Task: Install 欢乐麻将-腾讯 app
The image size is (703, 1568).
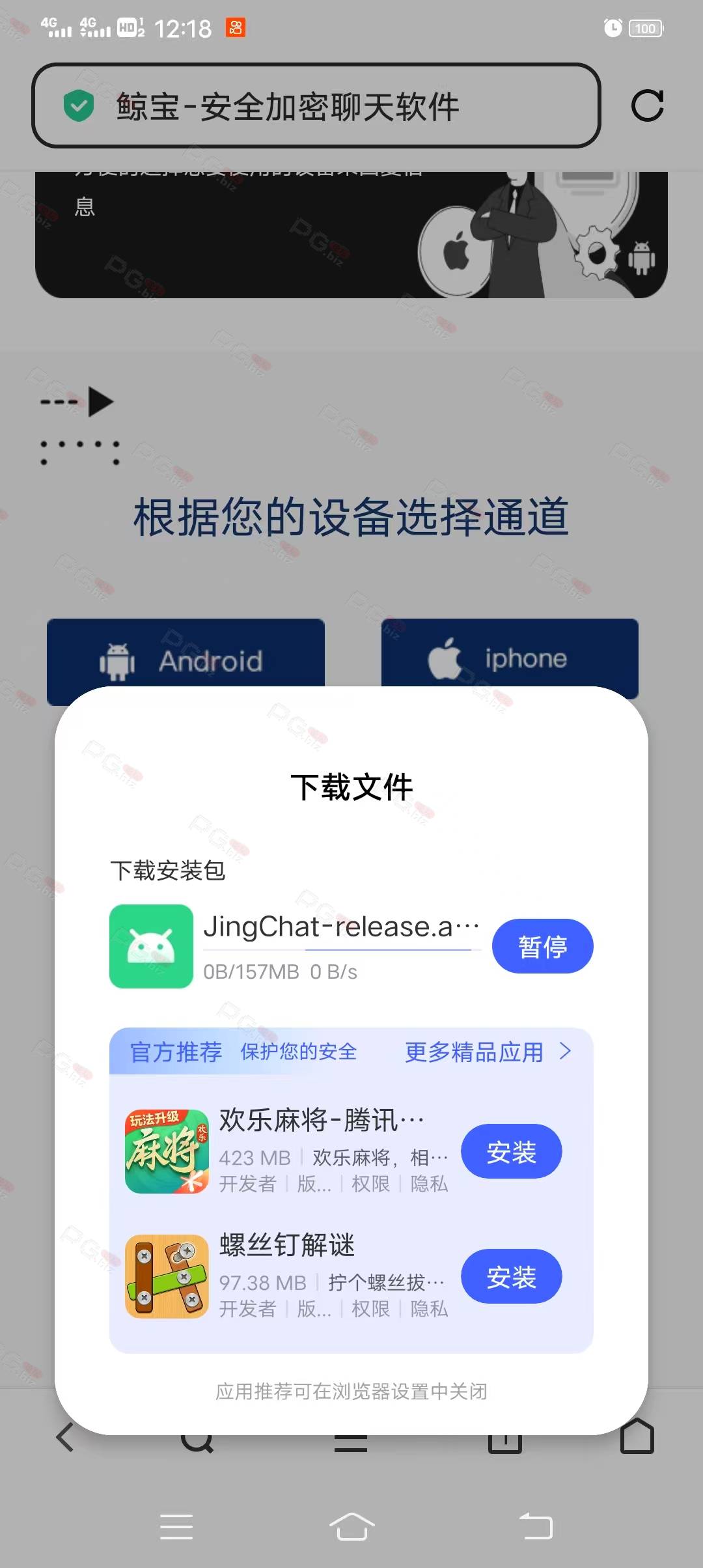Action: pos(511,1152)
